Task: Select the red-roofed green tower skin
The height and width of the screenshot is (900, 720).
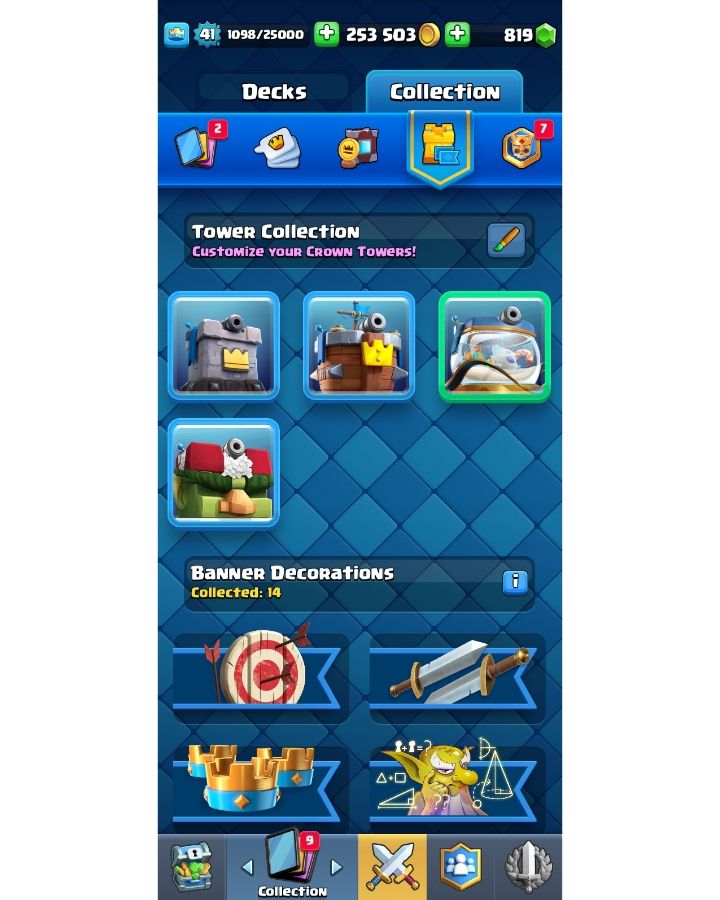Action: click(x=223, y=473)
